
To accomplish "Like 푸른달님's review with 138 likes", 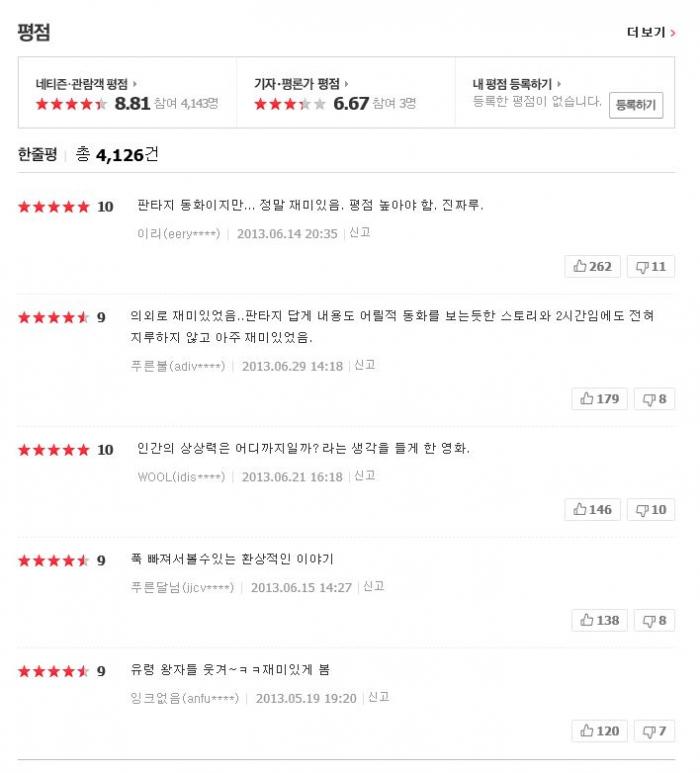I will tap(599, 620).
